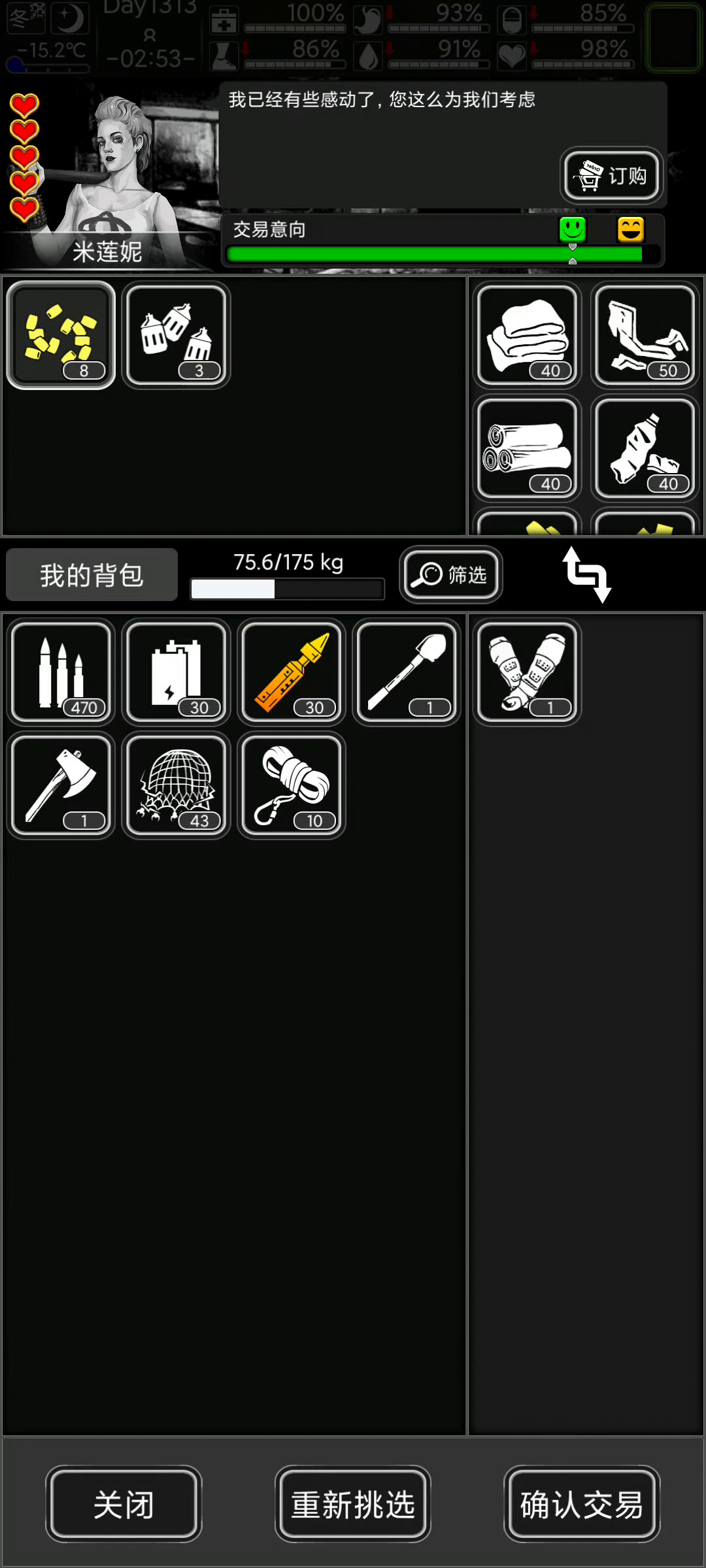Select the yellow pellets item with count 8

(61, 335)
